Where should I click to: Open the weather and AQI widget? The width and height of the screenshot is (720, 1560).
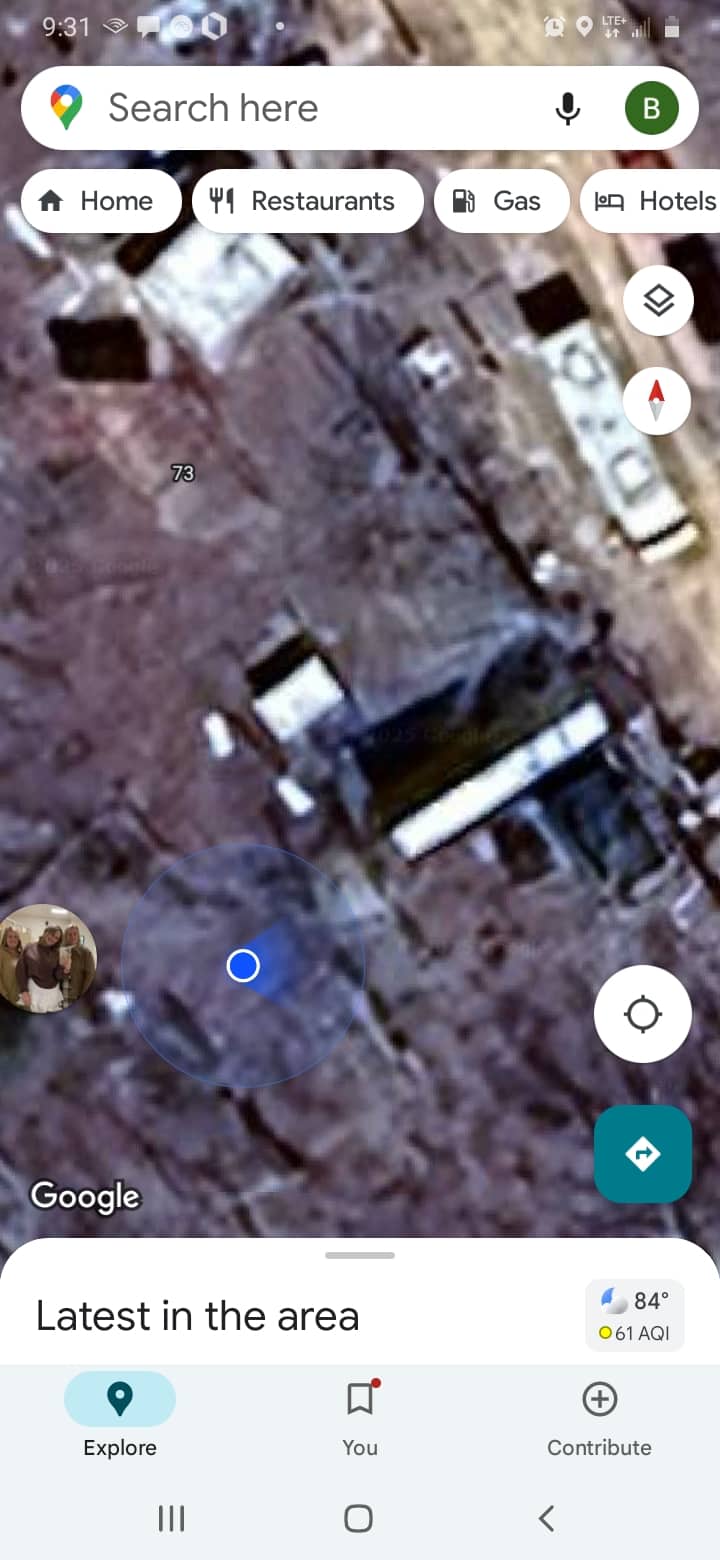(635, 1316)
